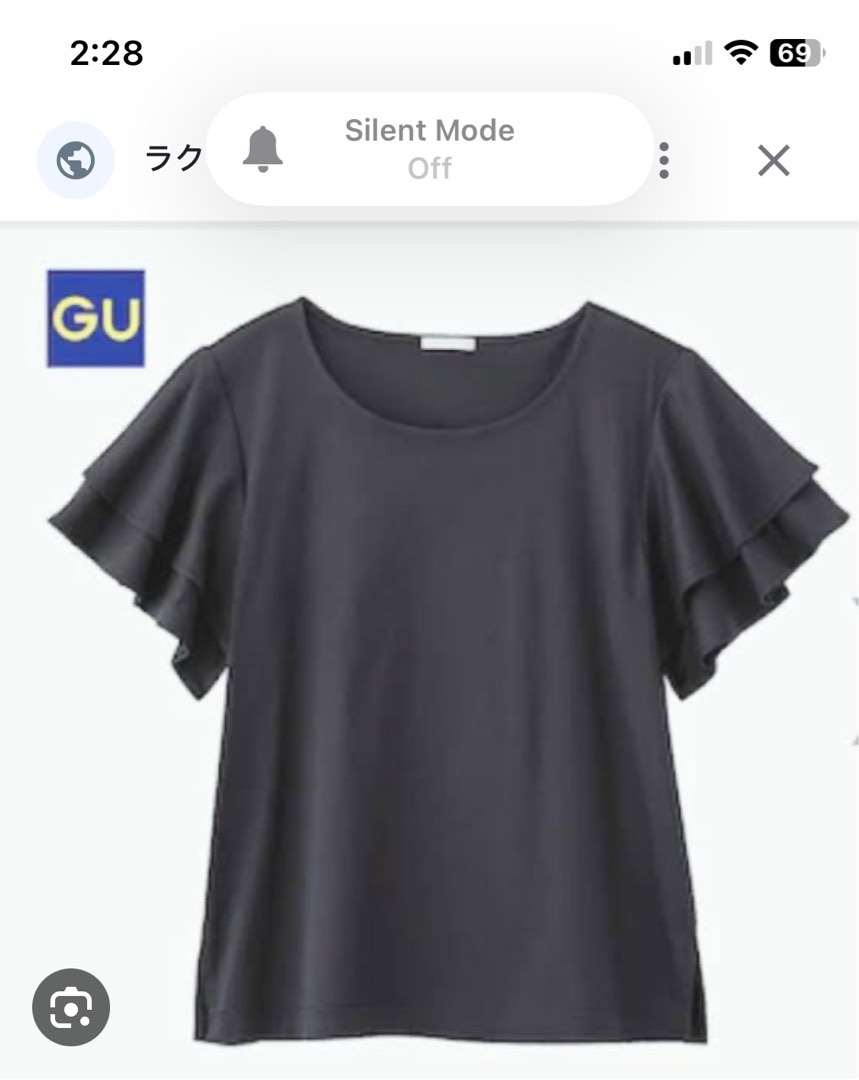Tap the Off label under Silent Mode

pos(430,168)
